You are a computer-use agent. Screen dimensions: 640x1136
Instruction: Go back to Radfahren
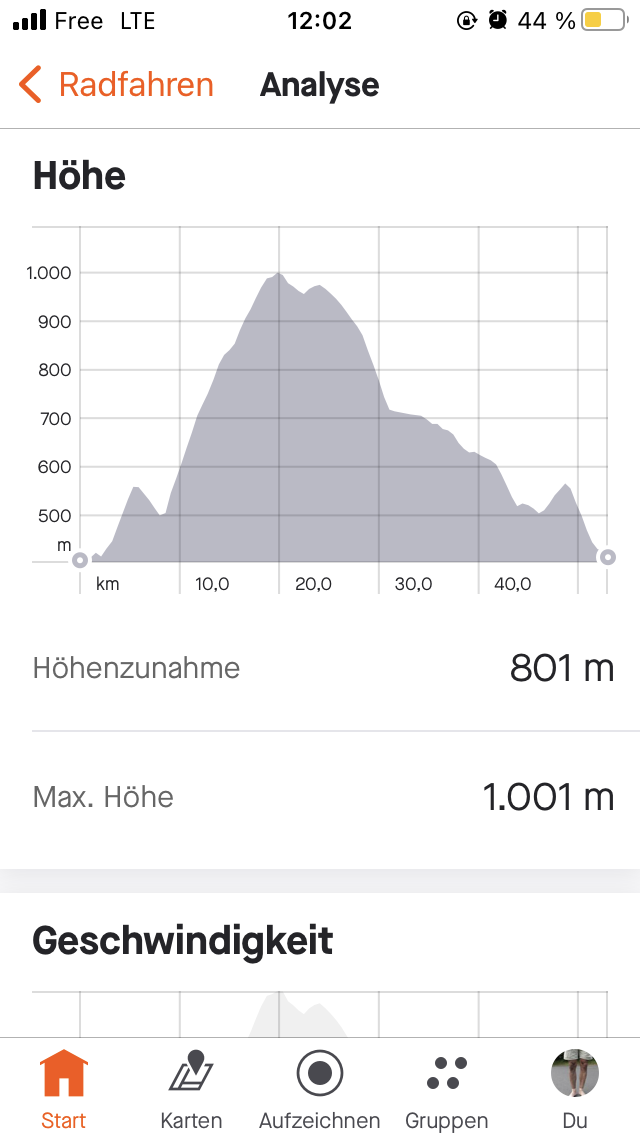[x=117, y=85]
